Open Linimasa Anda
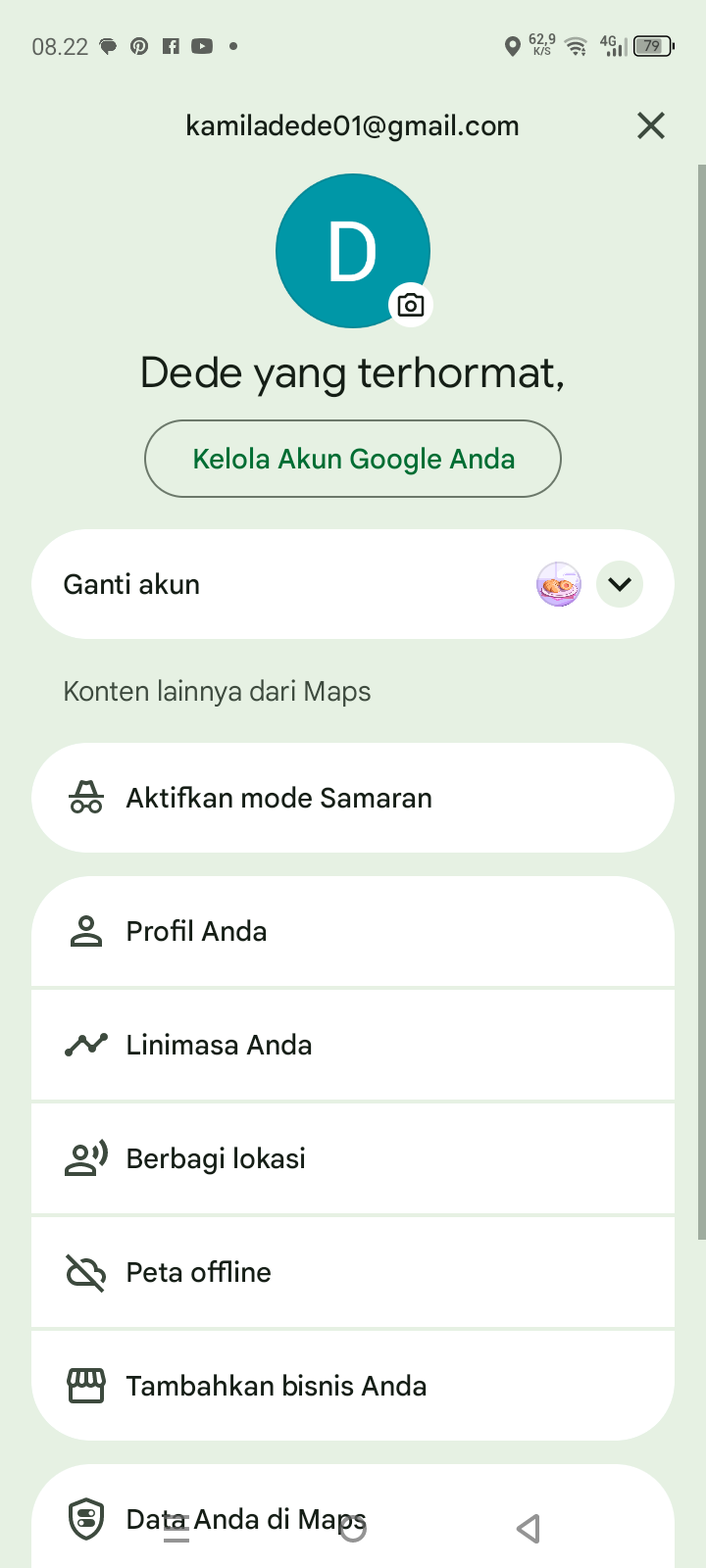The height and width of the screenshot is (1568, 706). (x=353, y=1045)
